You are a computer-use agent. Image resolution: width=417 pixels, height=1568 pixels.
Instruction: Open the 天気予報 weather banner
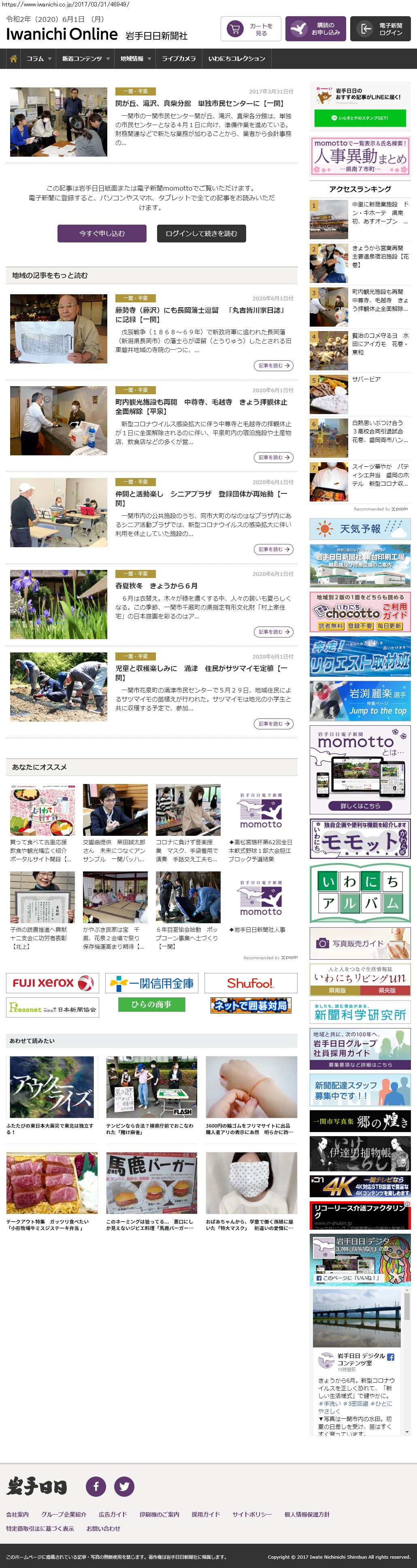tap(360, 529)
